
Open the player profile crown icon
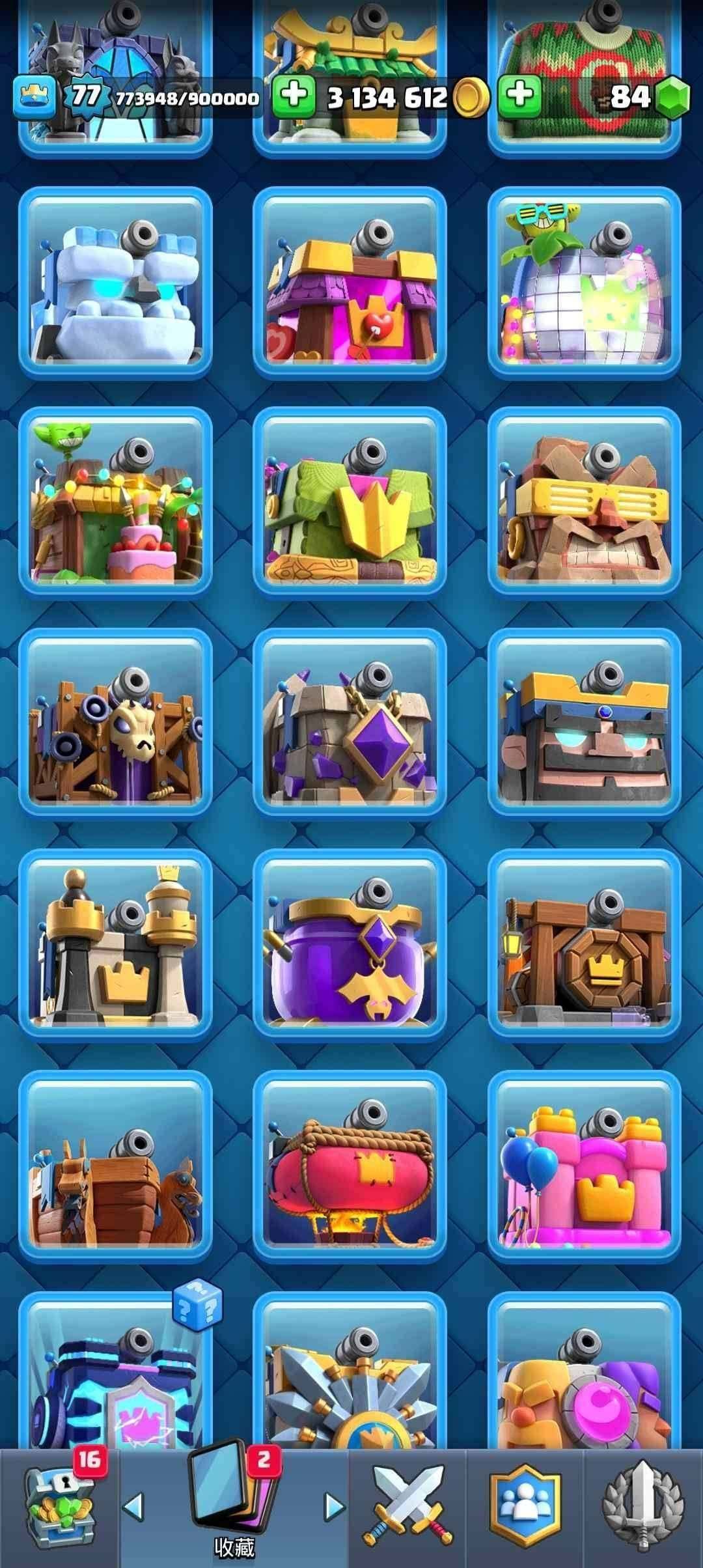[34, 96]
